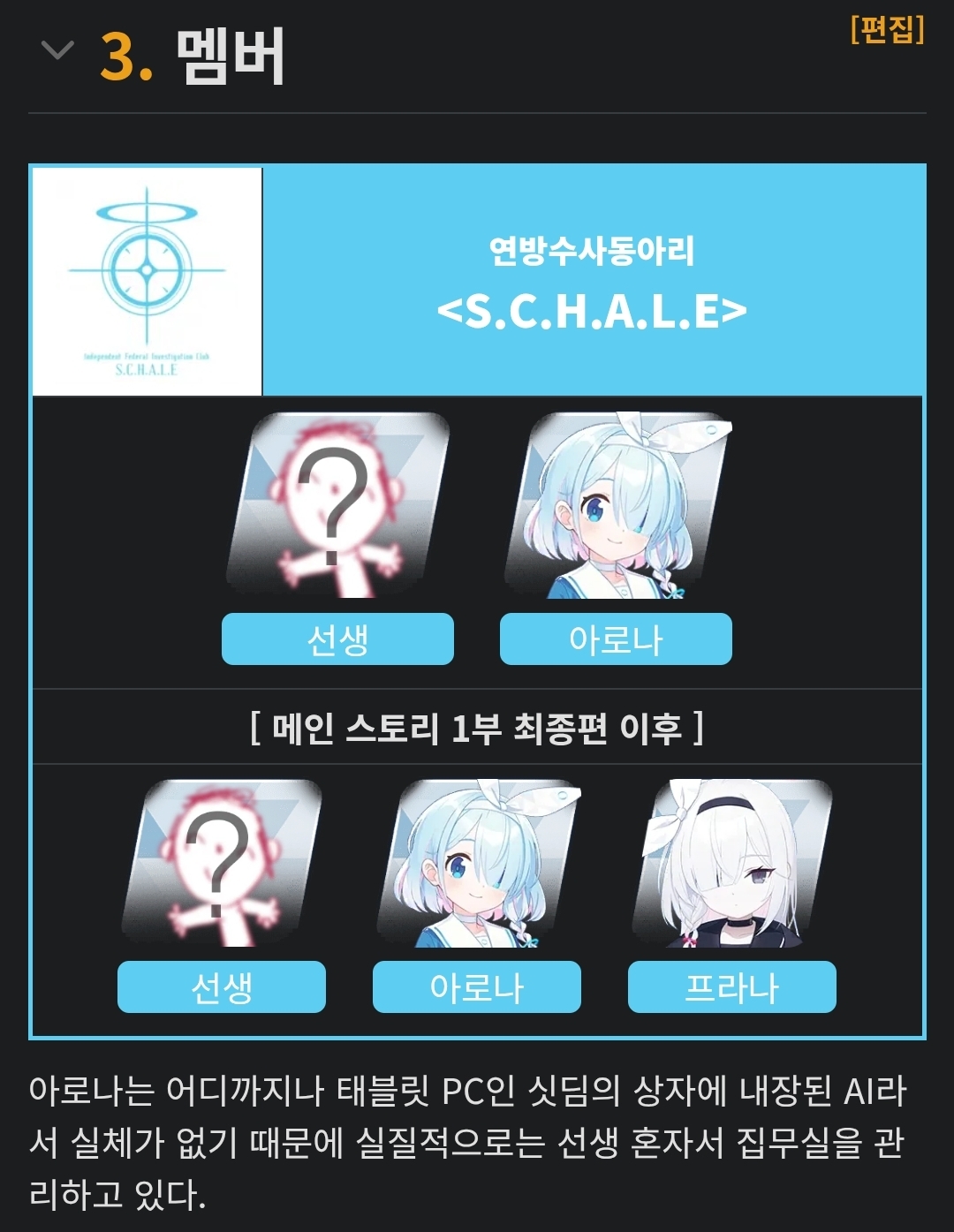
Task: Open 아로나 button next to 프라나 button
Action: (x=476, y=987)
